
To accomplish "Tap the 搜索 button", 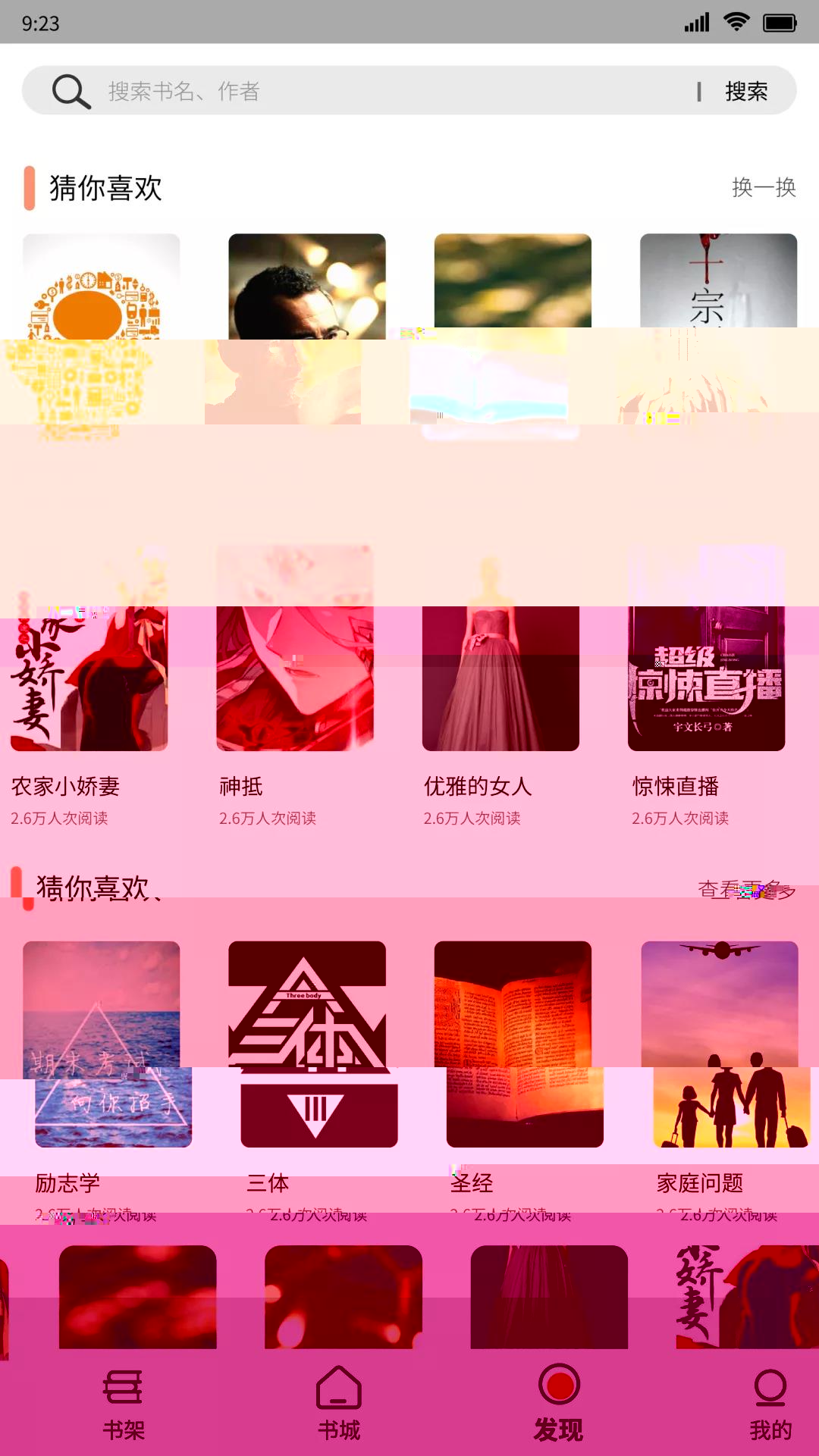I will click(746, 92).
